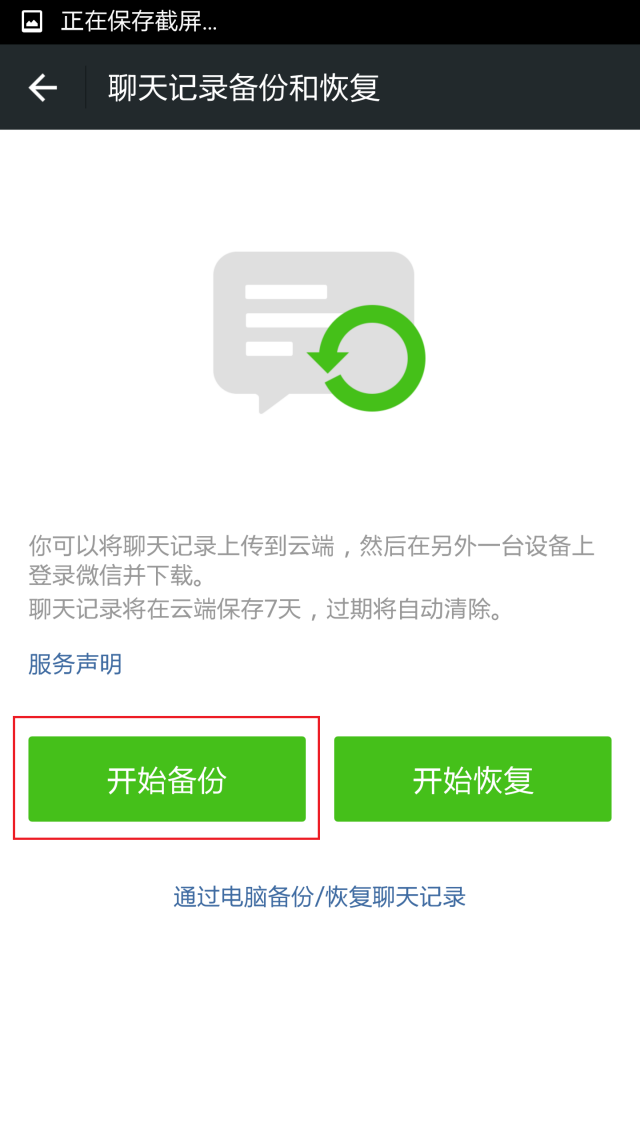Tap the 开始恢复 button
This screenshot has width=640, height=1137.
472,779
